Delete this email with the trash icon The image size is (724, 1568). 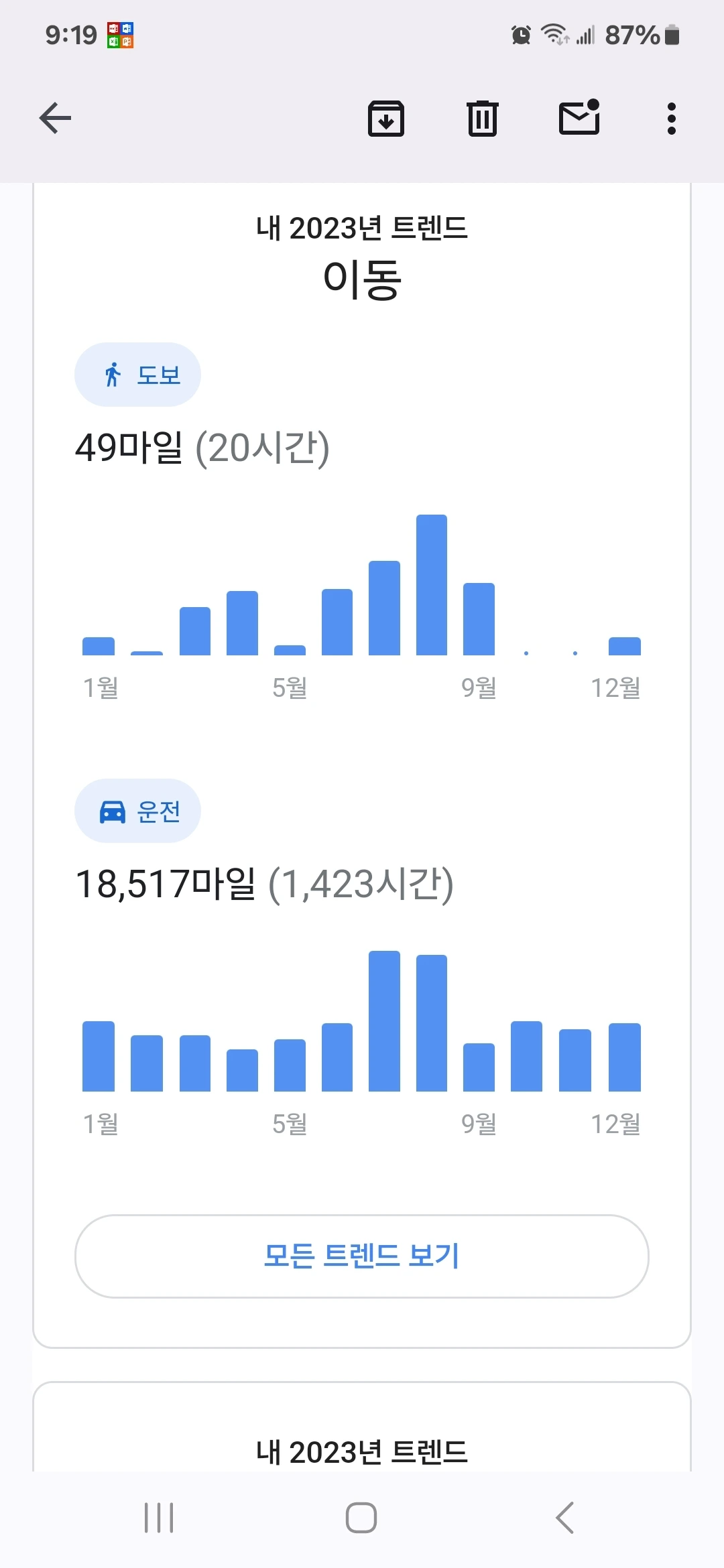(482, 119)
